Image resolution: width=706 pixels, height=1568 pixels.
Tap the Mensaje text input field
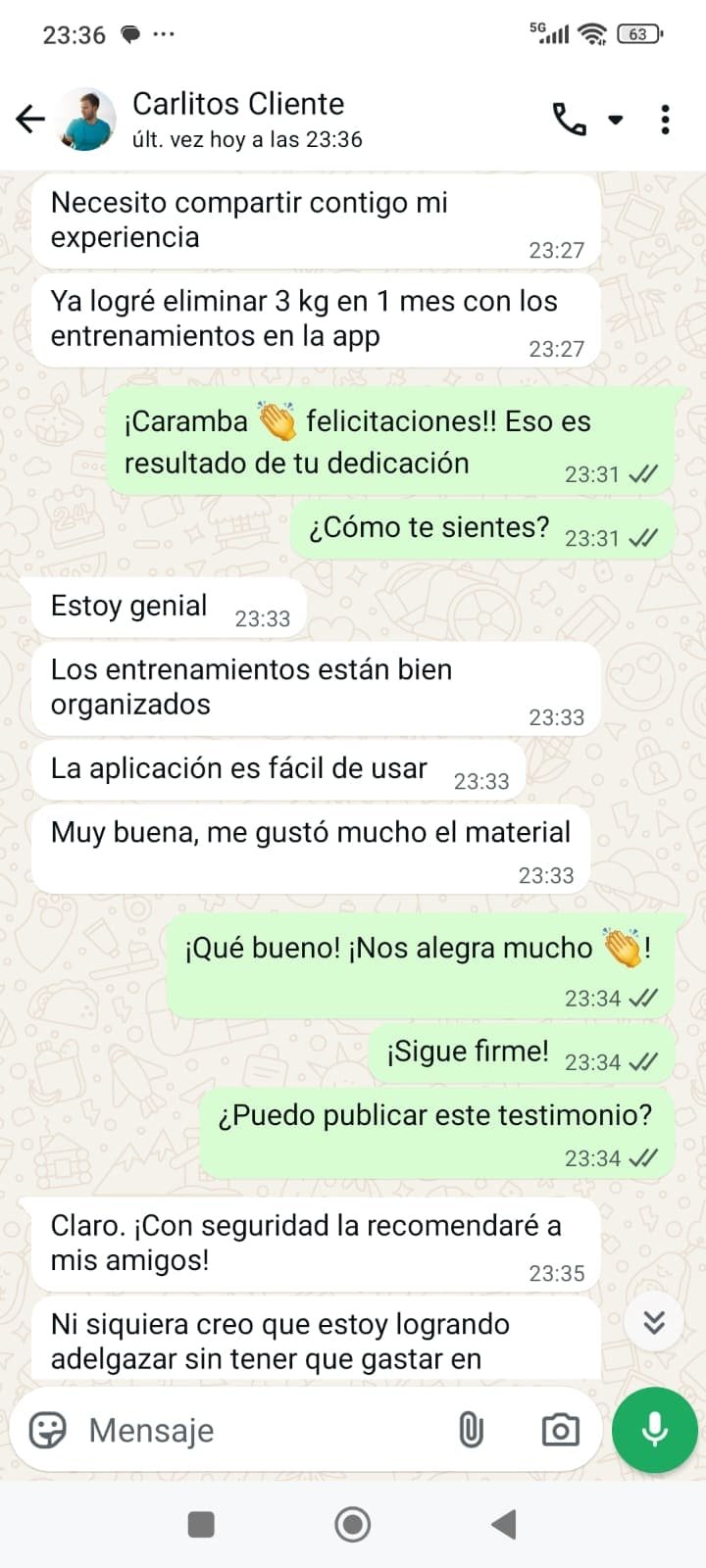pyautogui.click(x=245, y=1429)
